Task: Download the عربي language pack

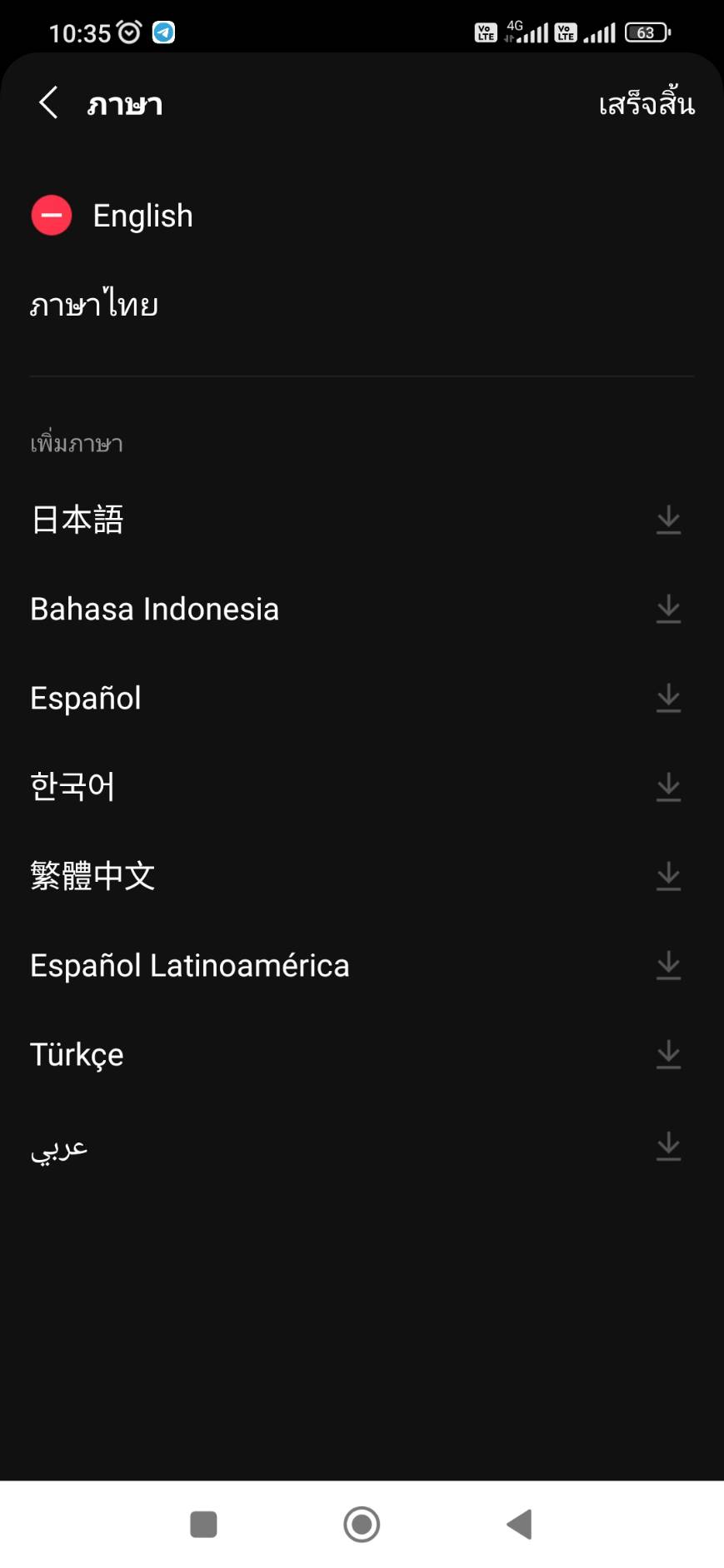Action: pyautogui.click(x=668, y=1147)
